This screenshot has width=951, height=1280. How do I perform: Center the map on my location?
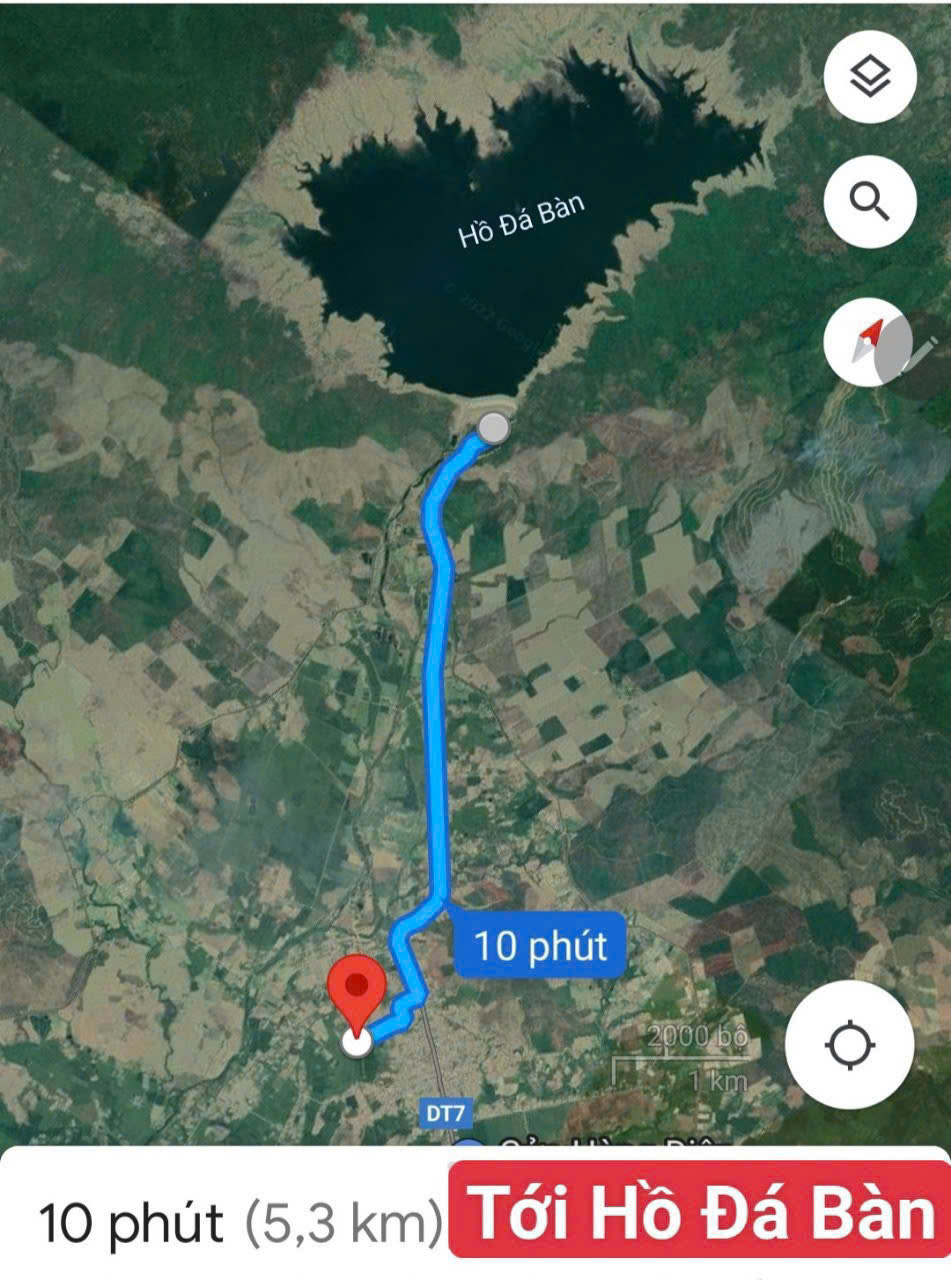[849, 1044]
